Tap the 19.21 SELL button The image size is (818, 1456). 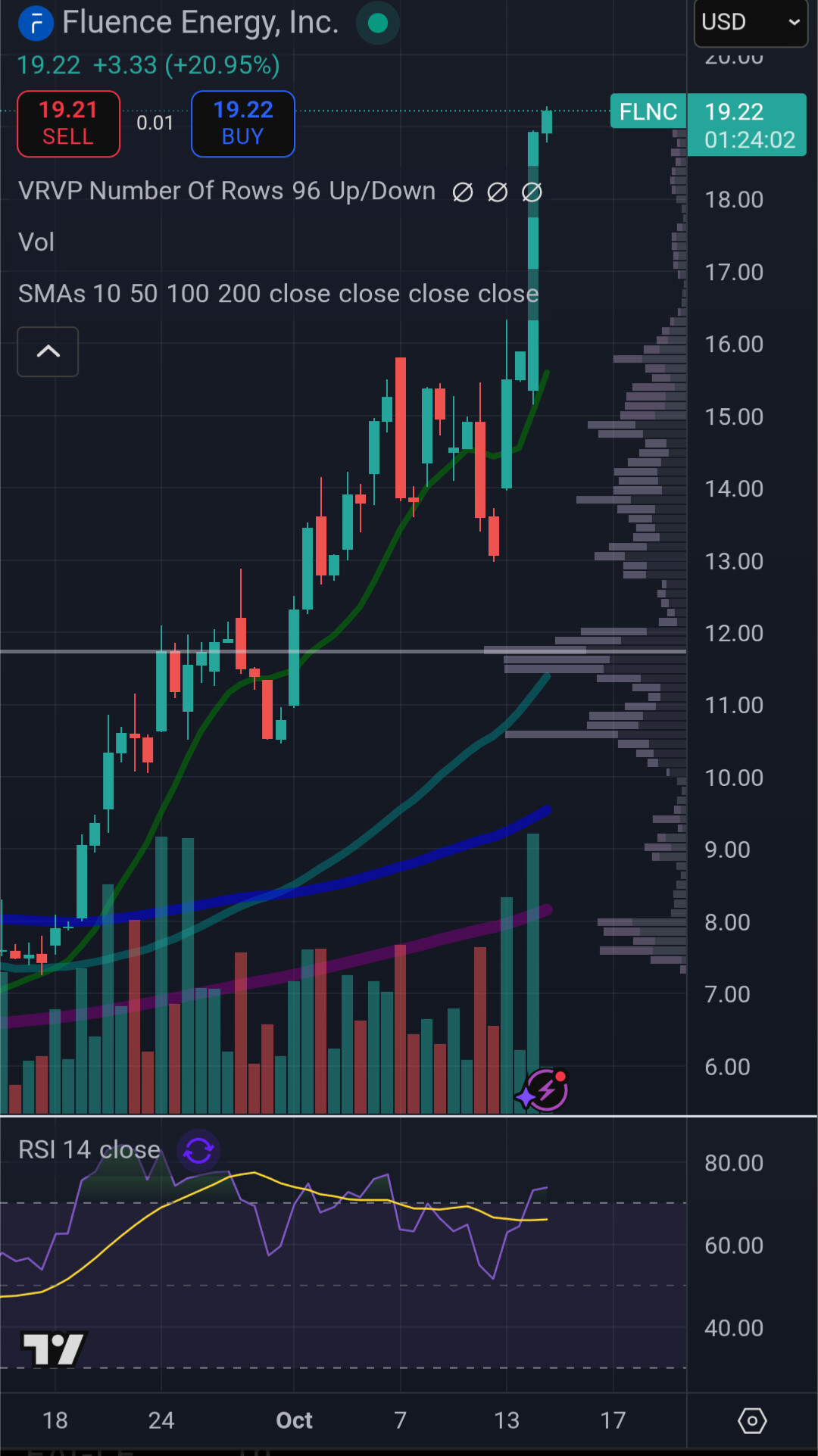(x=68, y=123)
